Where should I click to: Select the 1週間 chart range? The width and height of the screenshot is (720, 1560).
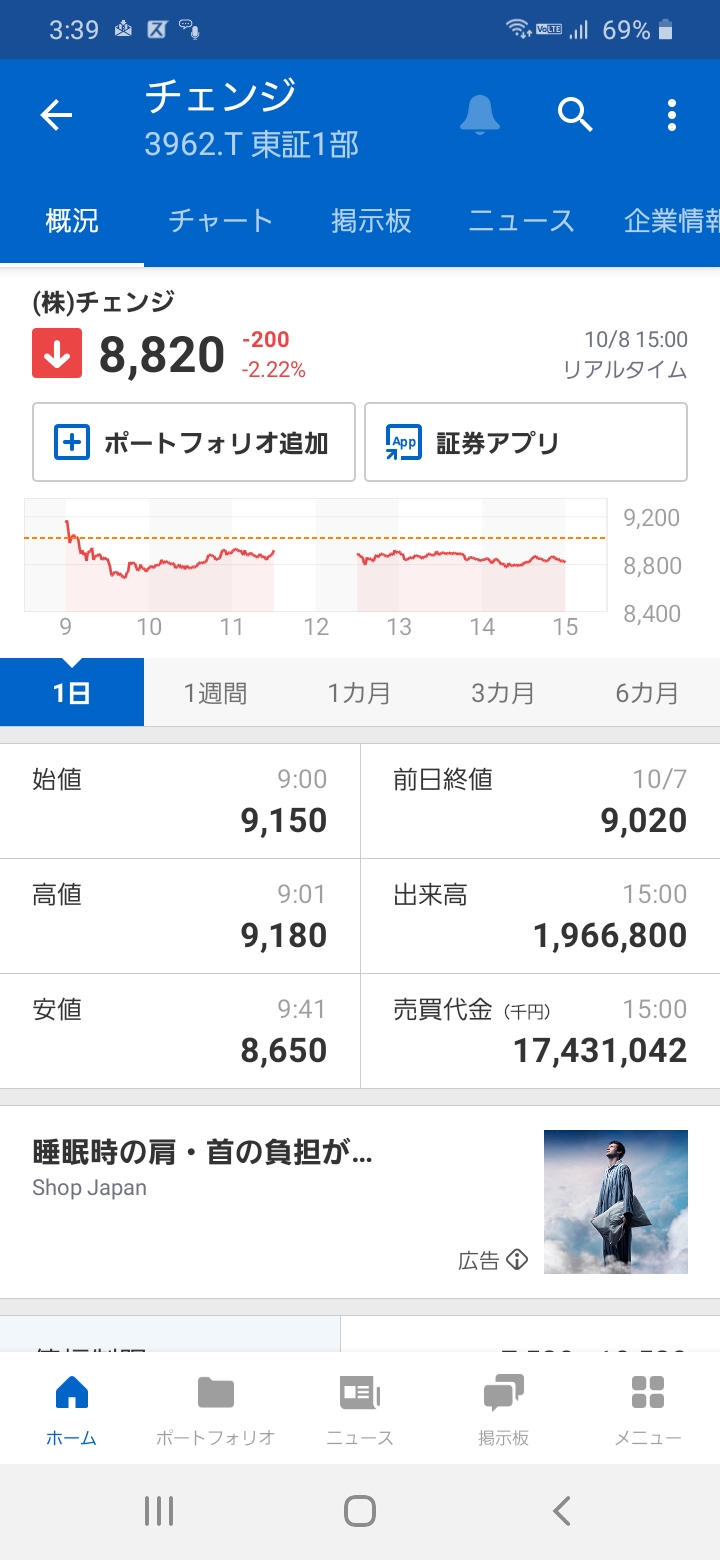point(215,693)
